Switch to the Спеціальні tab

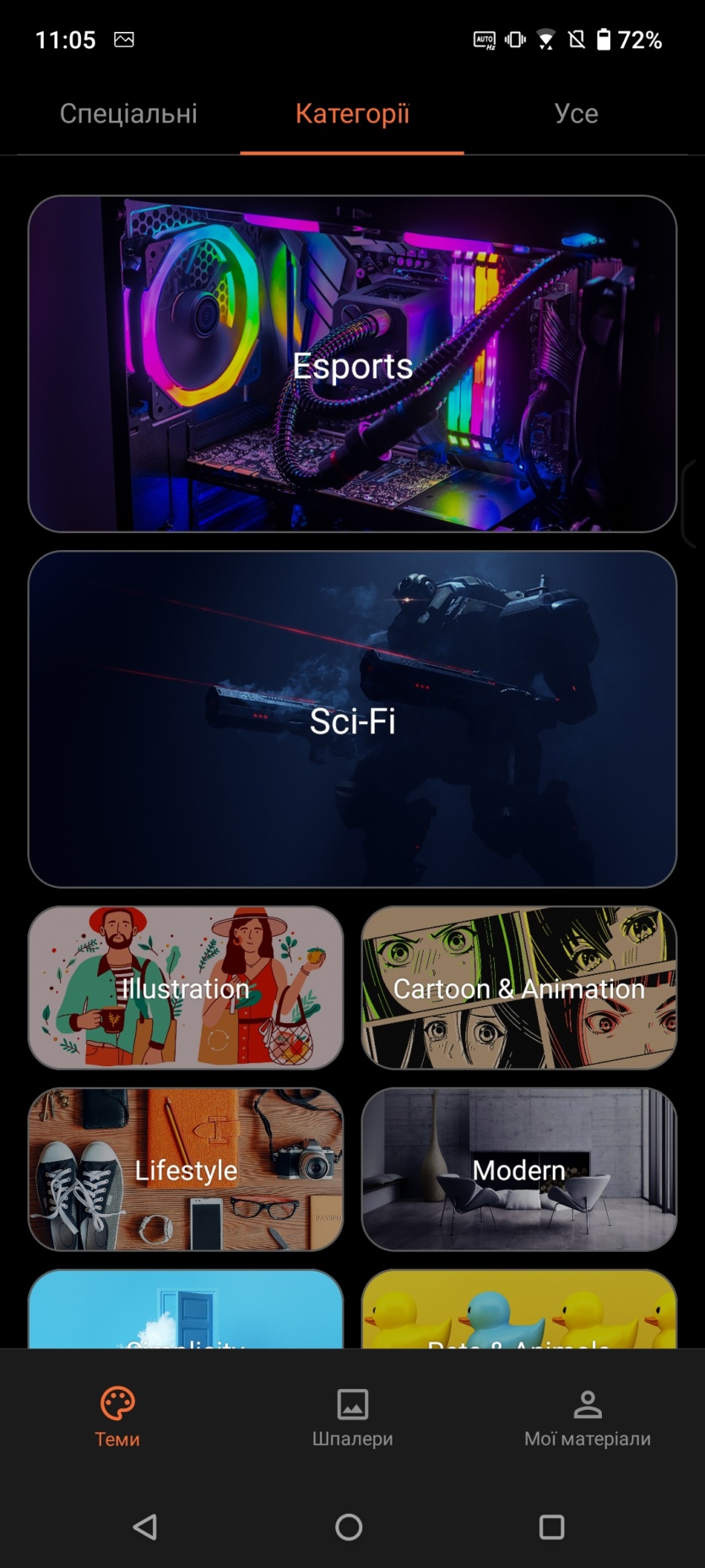coord(128,113)
